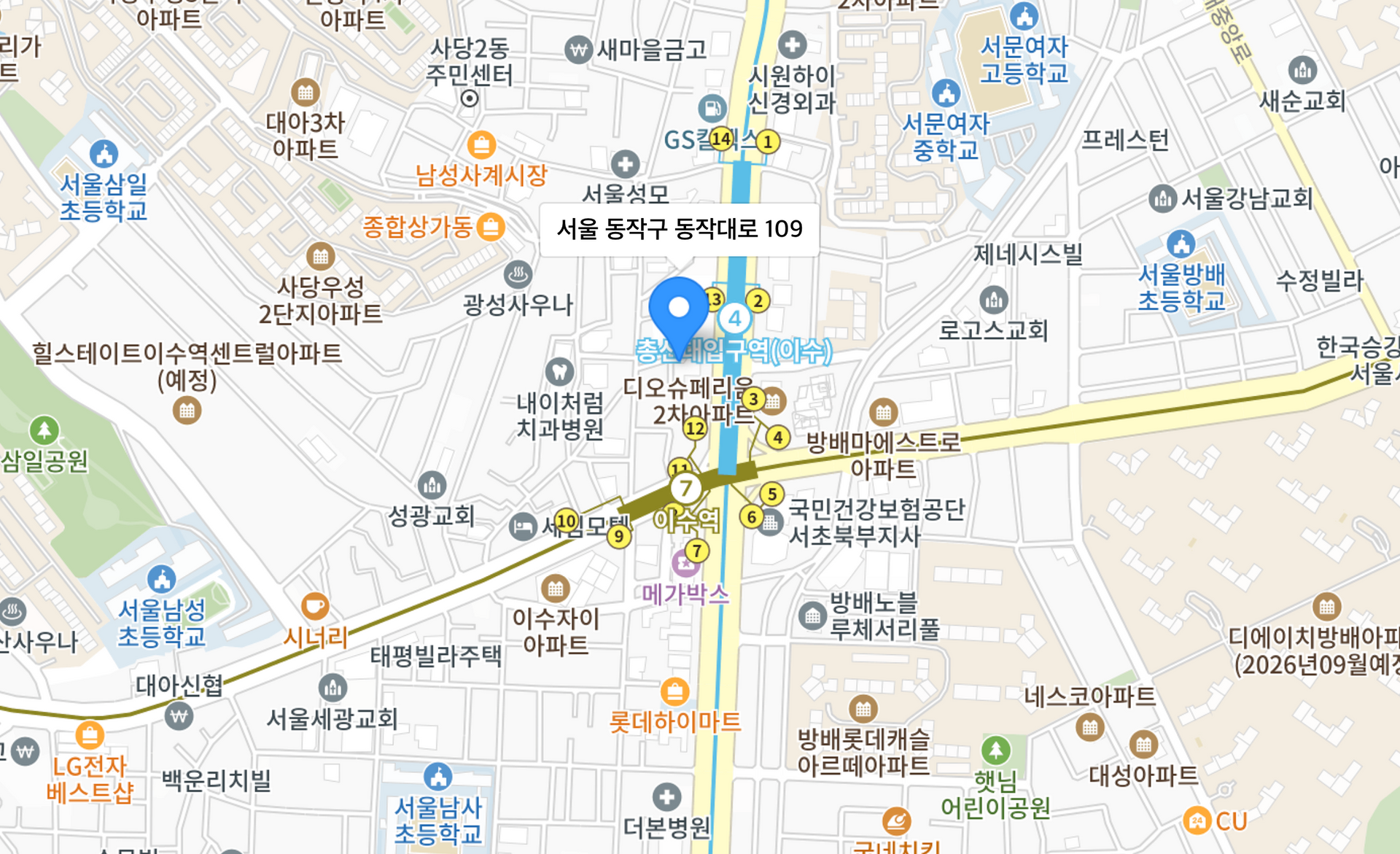Open the 종합상가동 shopping marker
The image size is (1400, 854).
[x=491, y=227]
